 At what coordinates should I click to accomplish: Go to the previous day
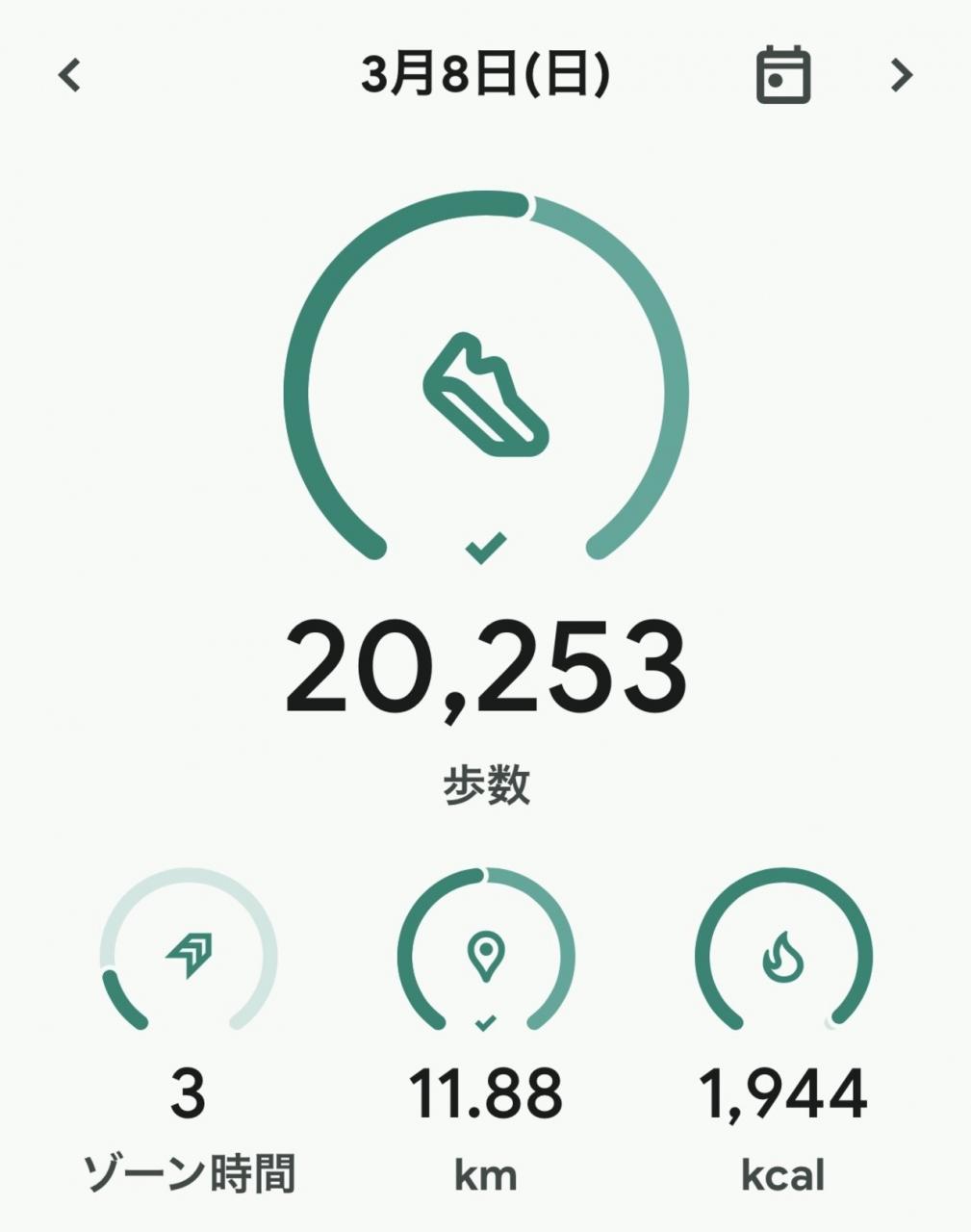(70, 75)
